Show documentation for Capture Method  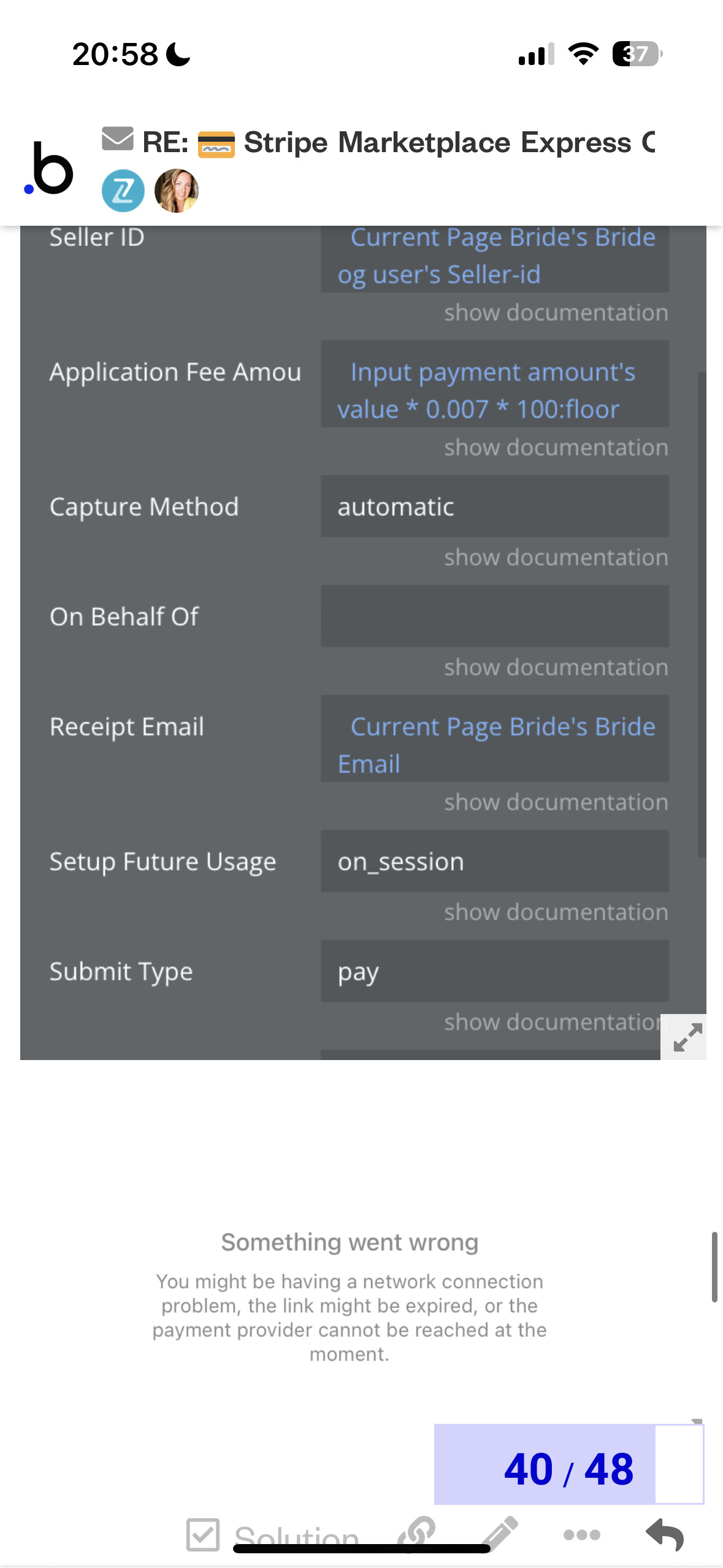(555, 557)
